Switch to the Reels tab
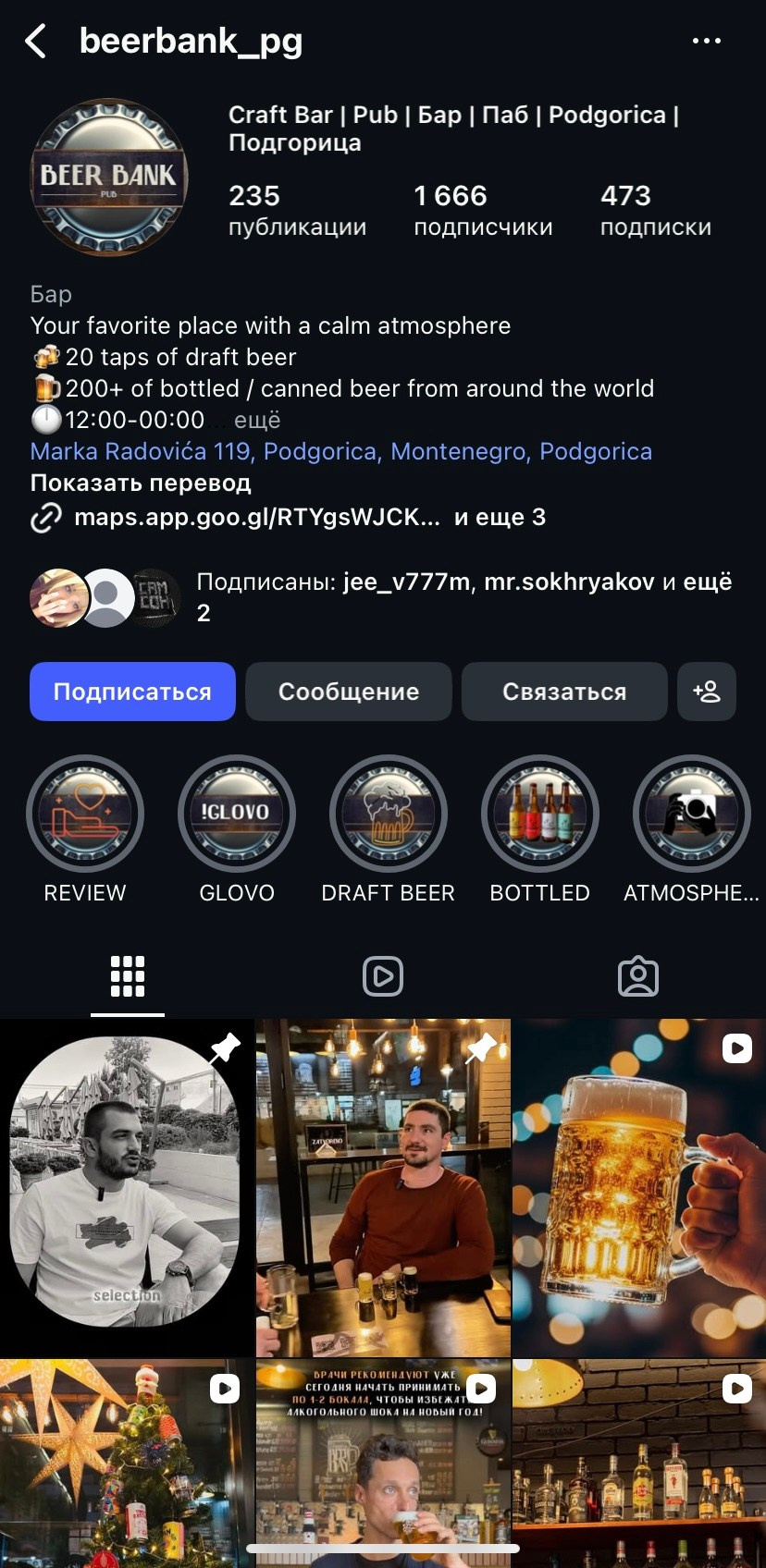The height and width of the screenshot is (1568, 766). 383,976
